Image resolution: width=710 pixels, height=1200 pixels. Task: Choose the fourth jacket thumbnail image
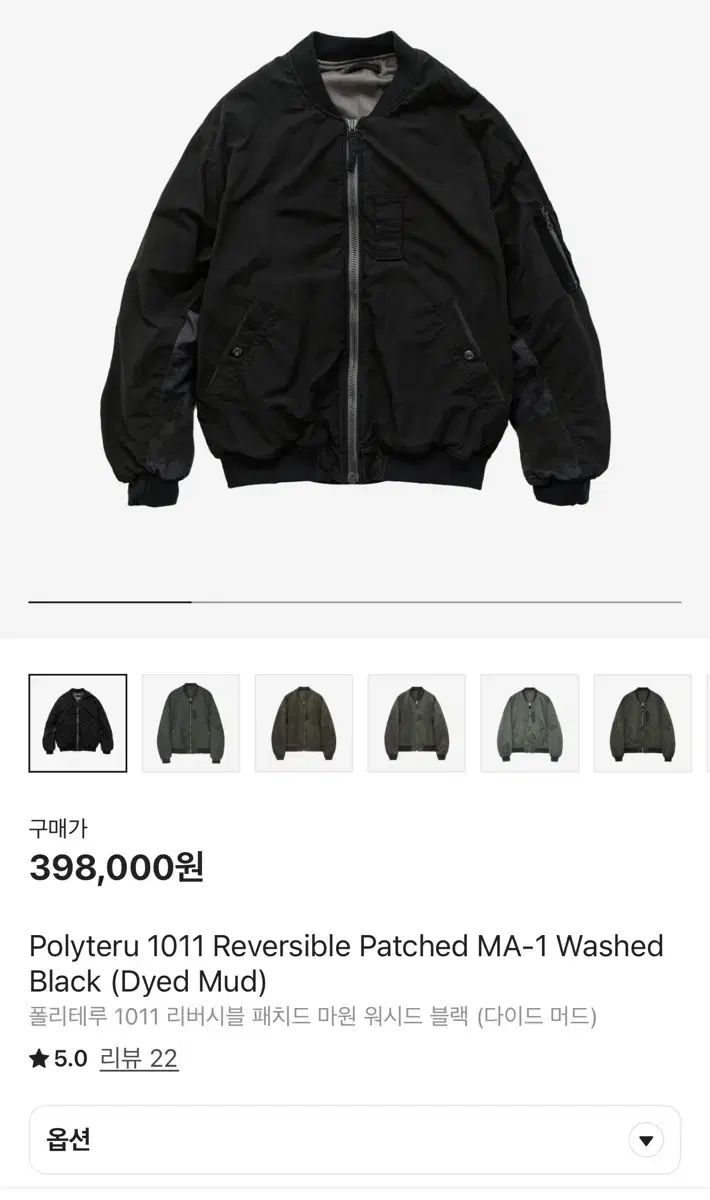click(x=417, y=723)
